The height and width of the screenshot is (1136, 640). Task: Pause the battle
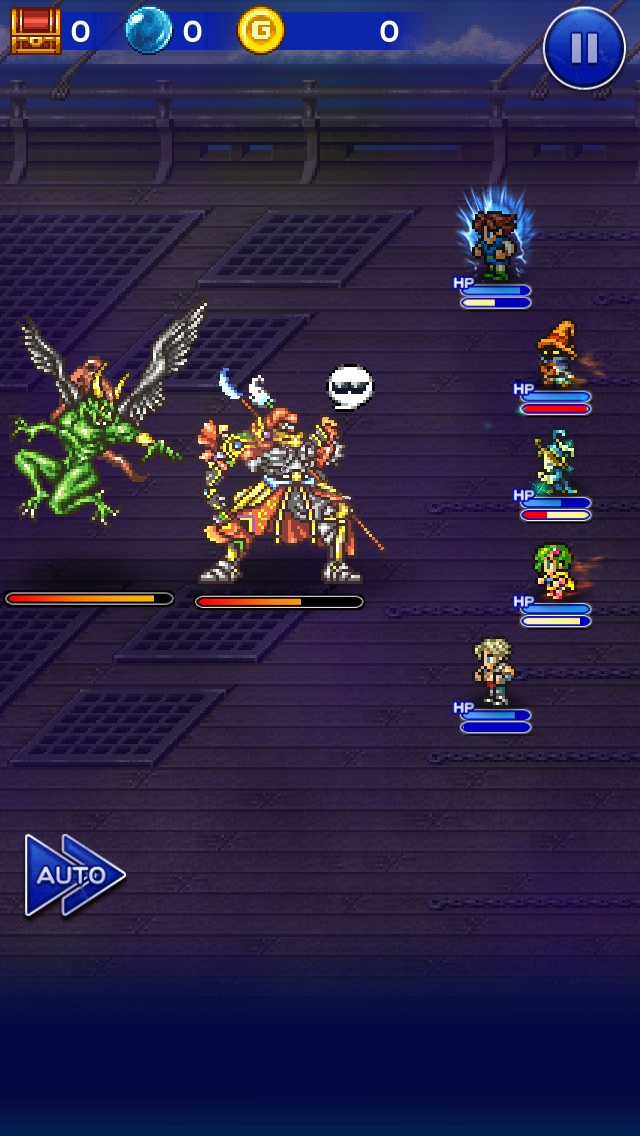(584, 47)
